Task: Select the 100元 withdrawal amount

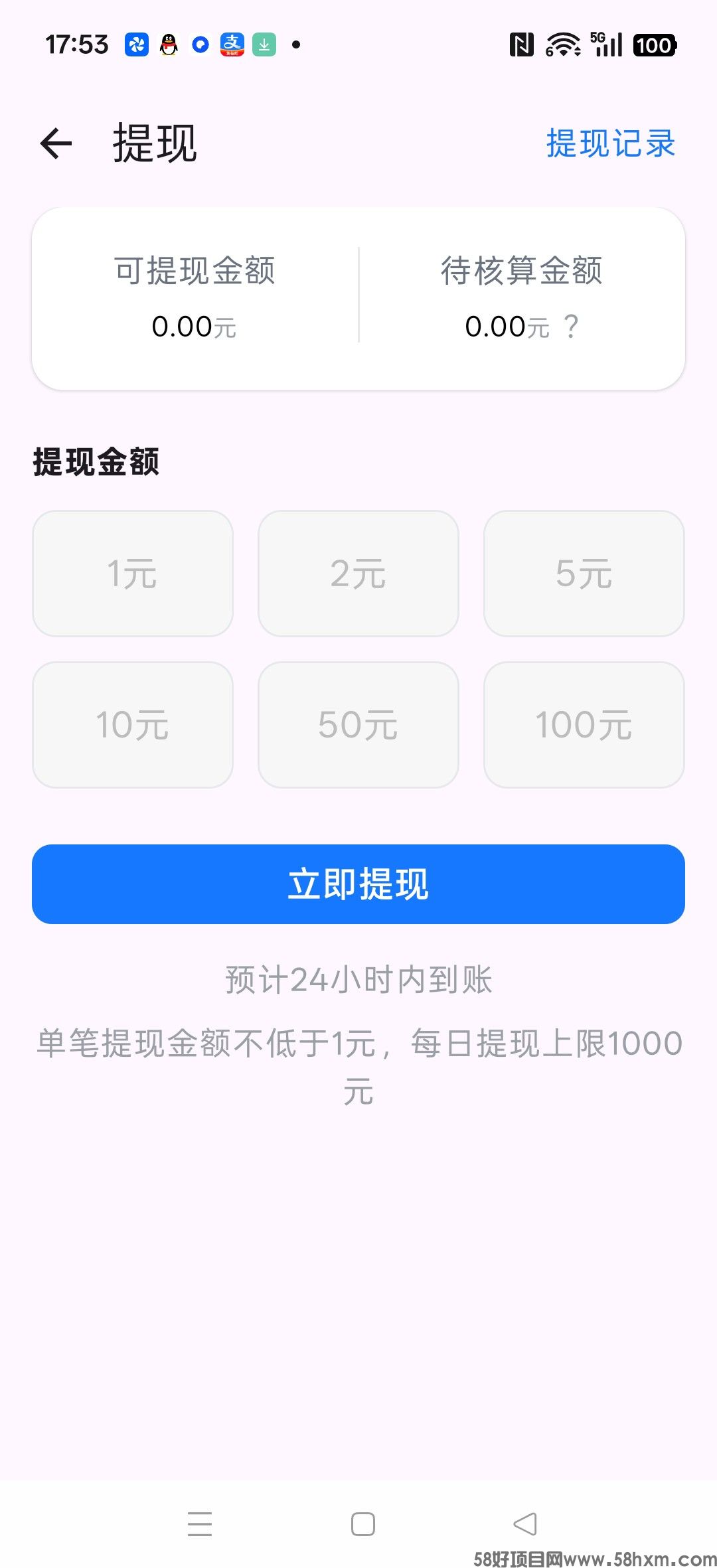Action: coord(584,724)
